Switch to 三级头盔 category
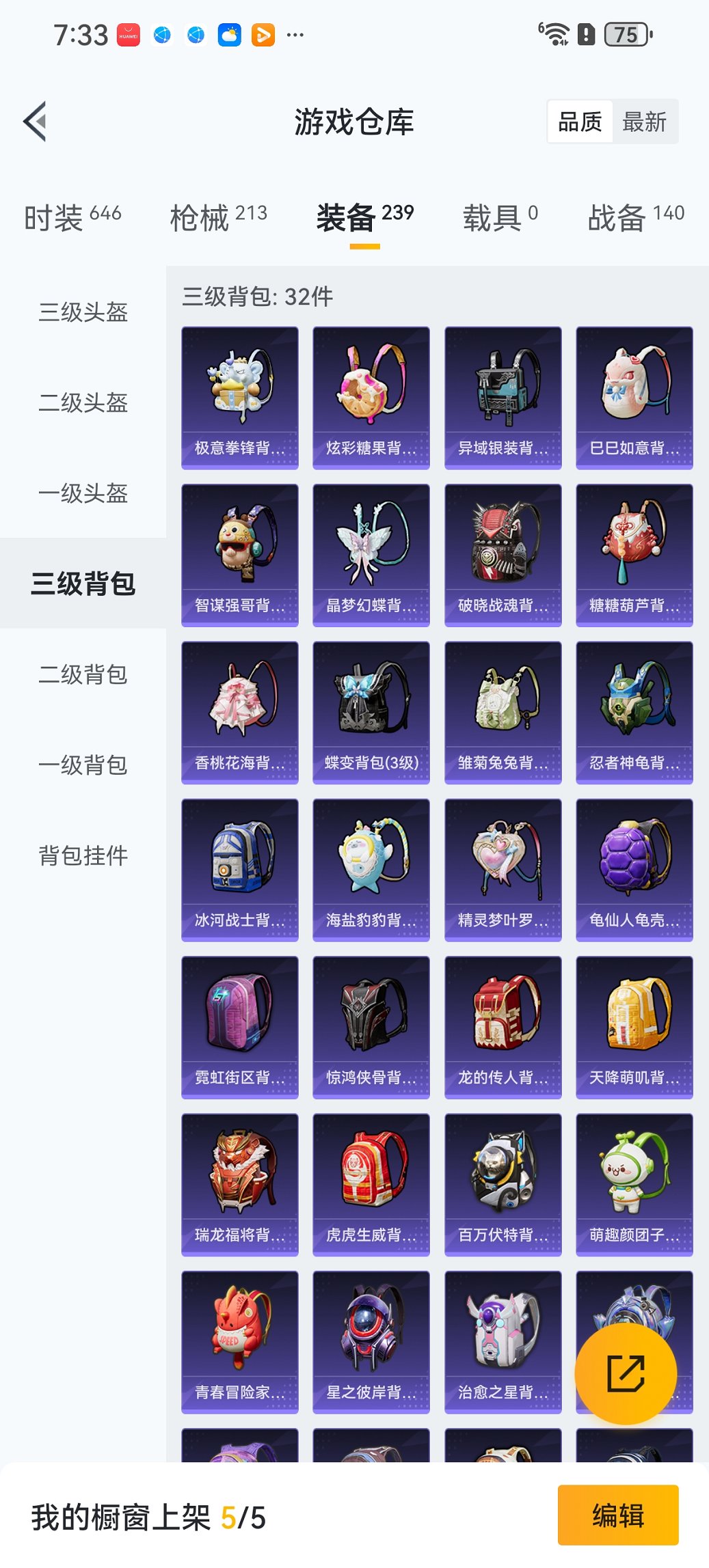Viewport: 709px width, 1568px height. point(83,312)
